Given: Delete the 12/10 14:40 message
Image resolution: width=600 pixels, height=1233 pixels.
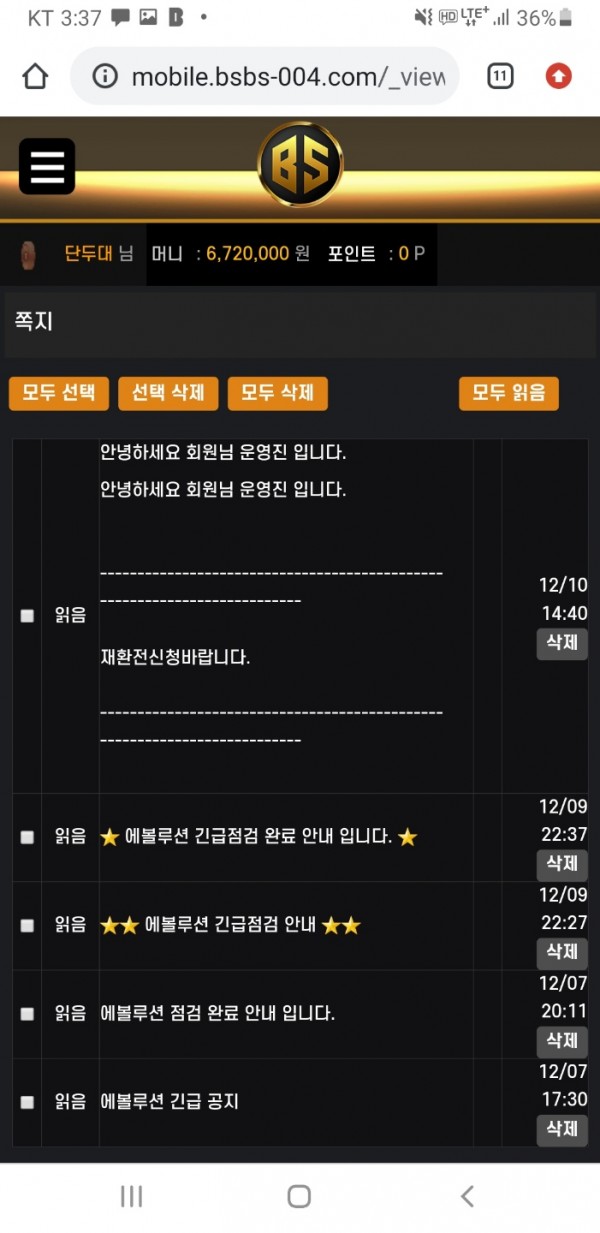Looking at the screenshot, I should [x=562, y=642].
